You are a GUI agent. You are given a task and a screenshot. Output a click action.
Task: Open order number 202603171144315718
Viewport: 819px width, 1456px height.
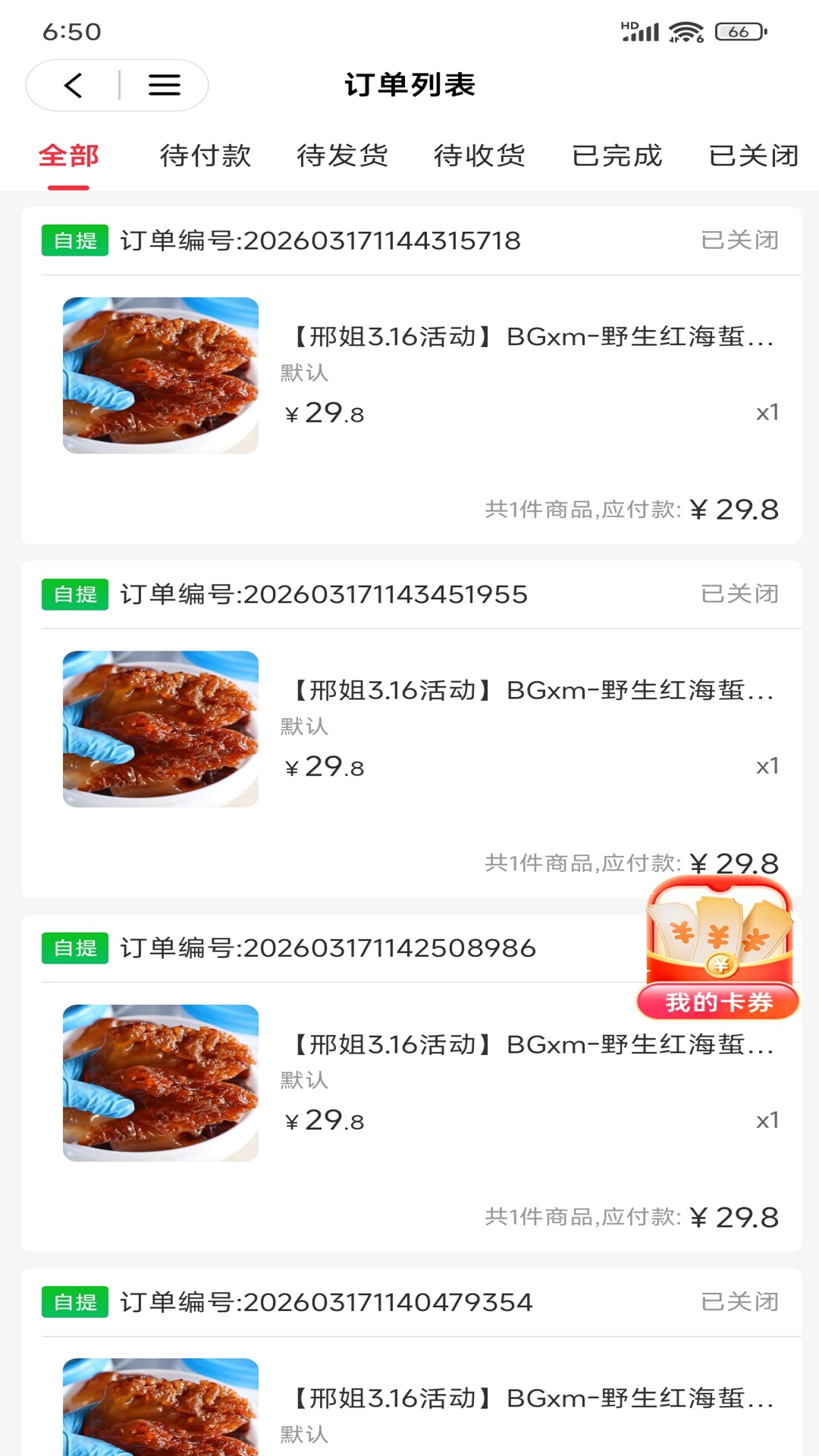pos(319,240)
